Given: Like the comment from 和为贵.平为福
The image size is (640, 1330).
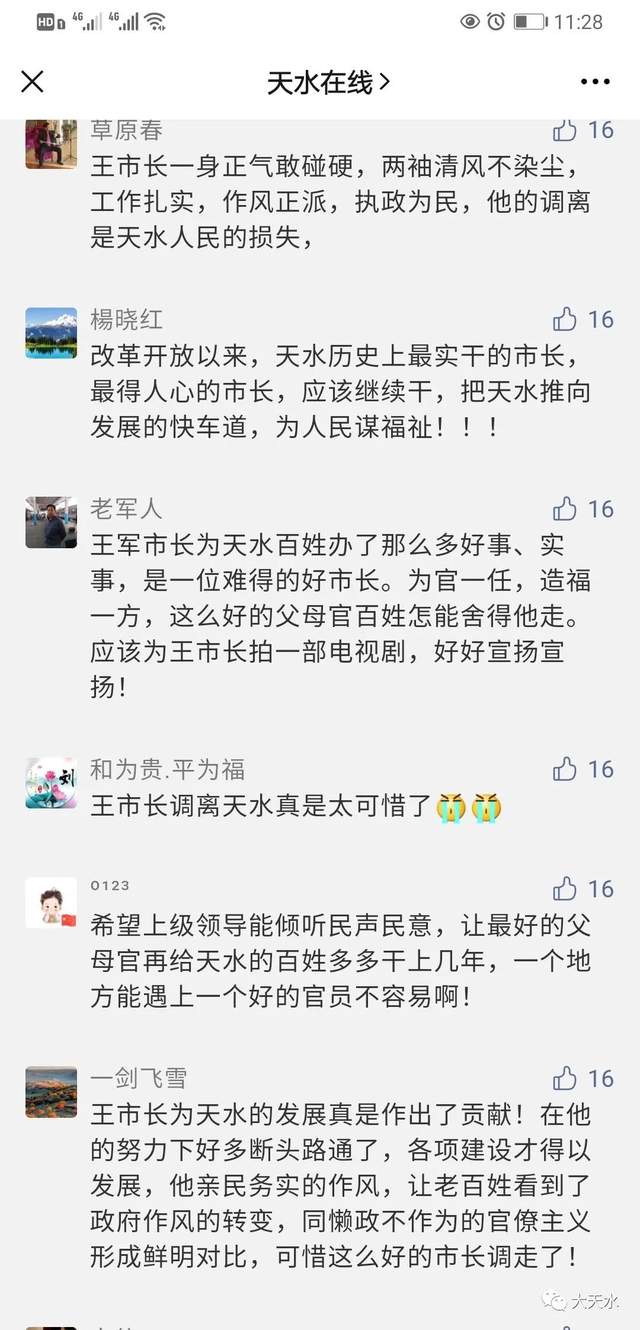Looking at the screenshot, I should (566, 769).
